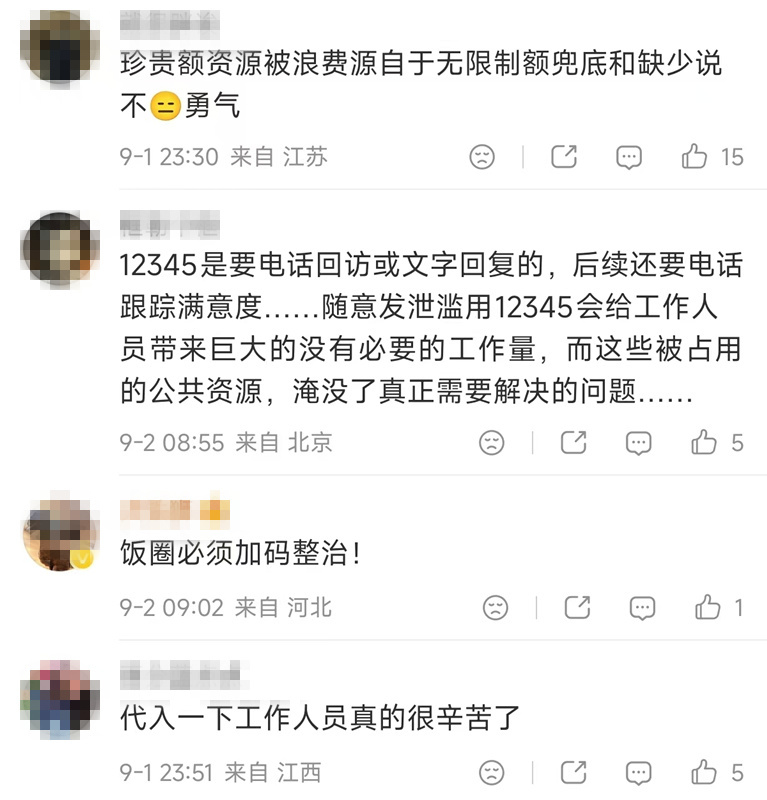Like the 饭圈必须加码整治 comment
767x800 pixels.
tap(708, 607)
